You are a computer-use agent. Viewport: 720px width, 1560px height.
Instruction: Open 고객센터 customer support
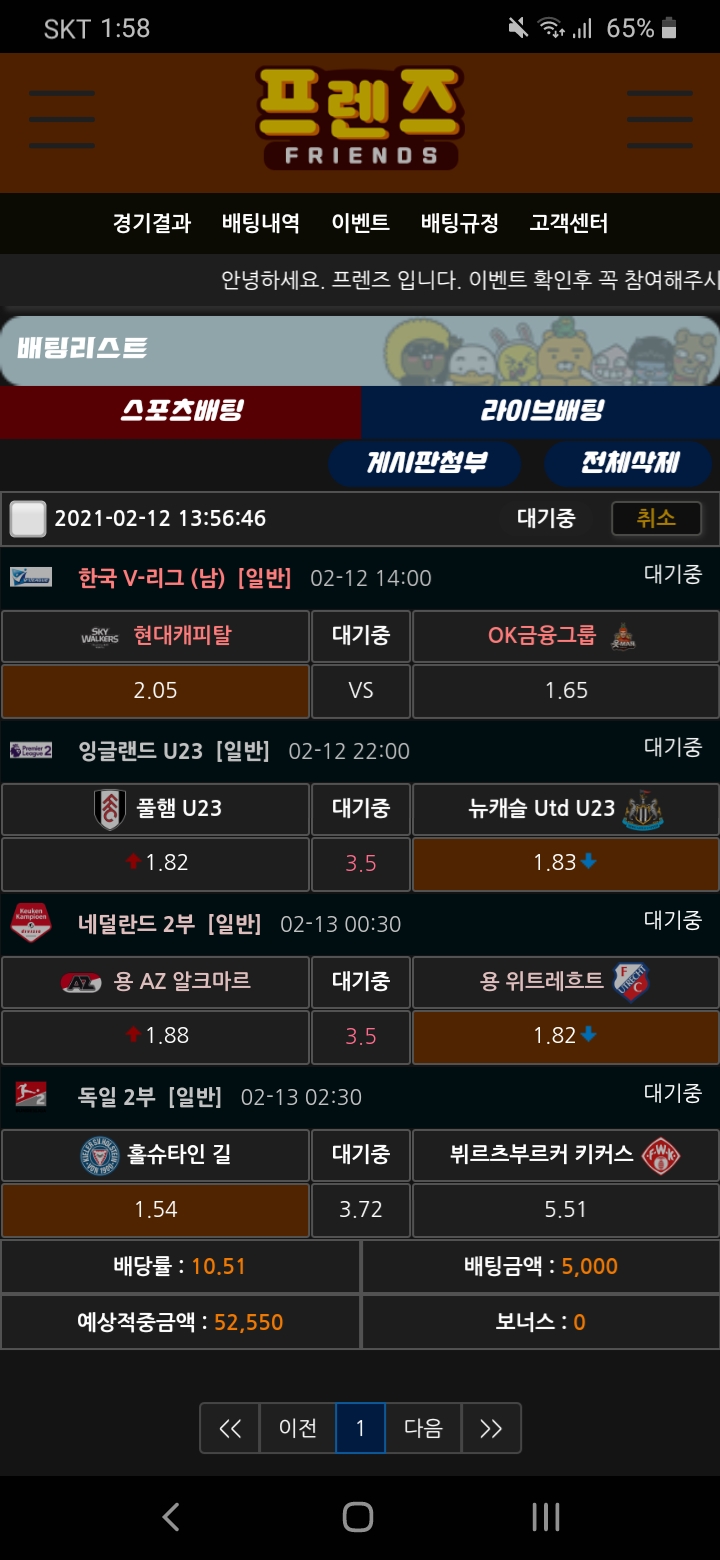(569, 222)
